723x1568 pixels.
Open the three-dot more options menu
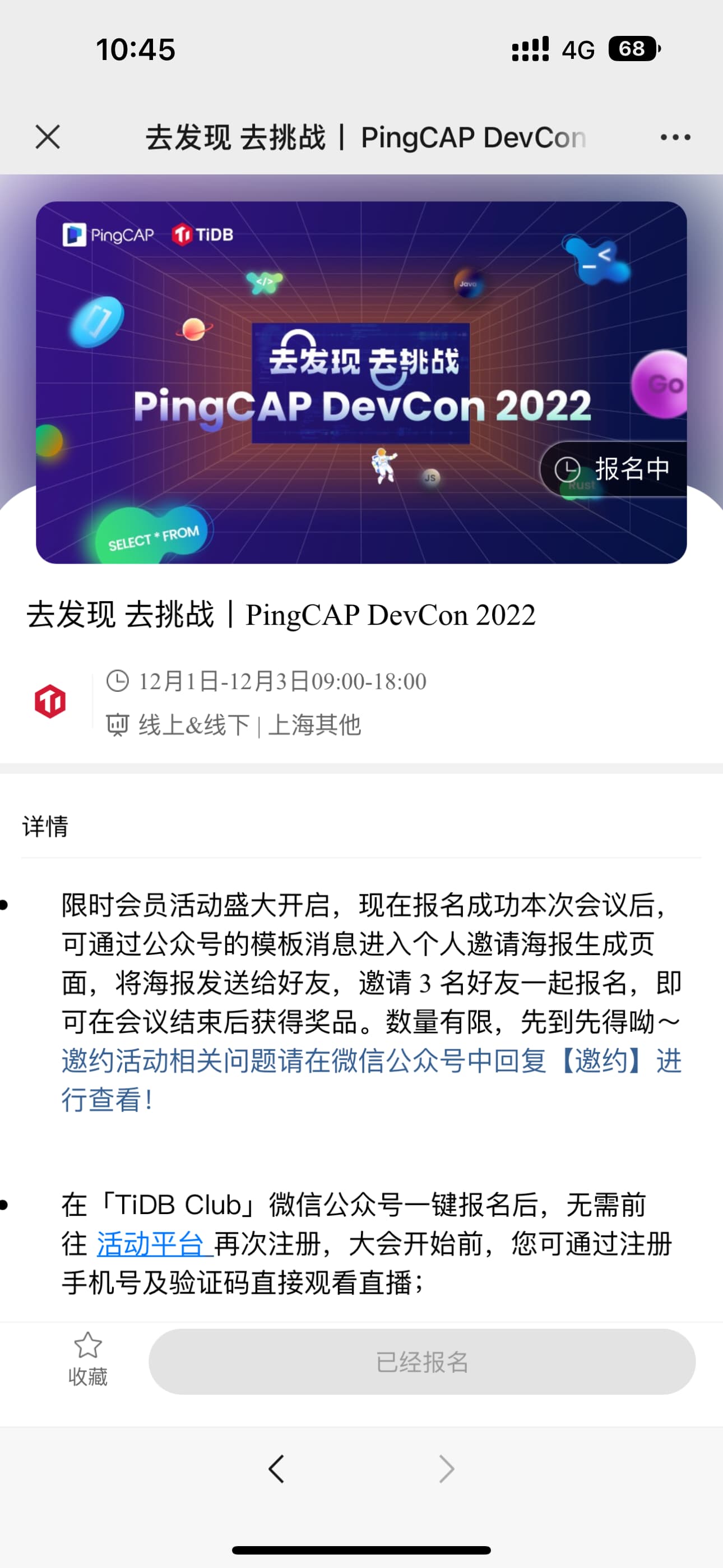(675, 137)
